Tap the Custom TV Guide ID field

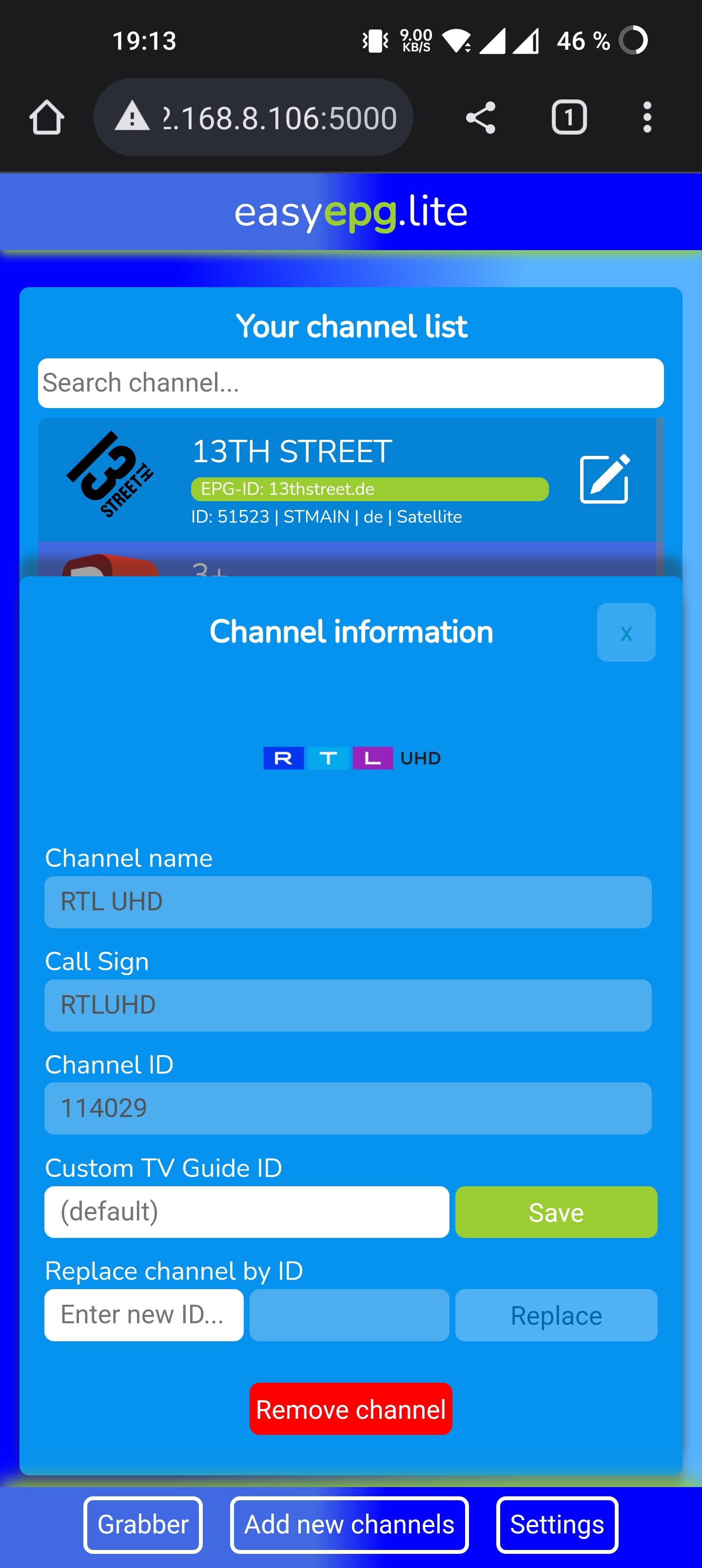click(x=247, y=1211)
